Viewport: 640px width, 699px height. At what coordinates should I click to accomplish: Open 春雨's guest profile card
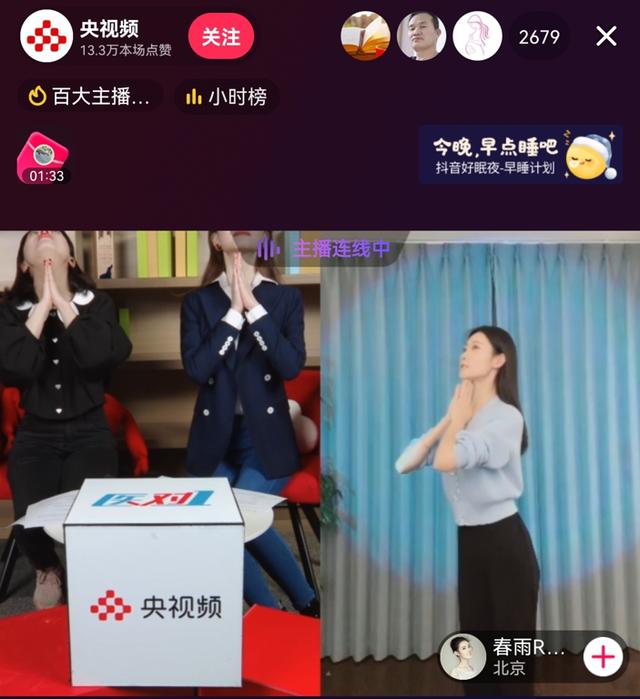click(505, 656)
